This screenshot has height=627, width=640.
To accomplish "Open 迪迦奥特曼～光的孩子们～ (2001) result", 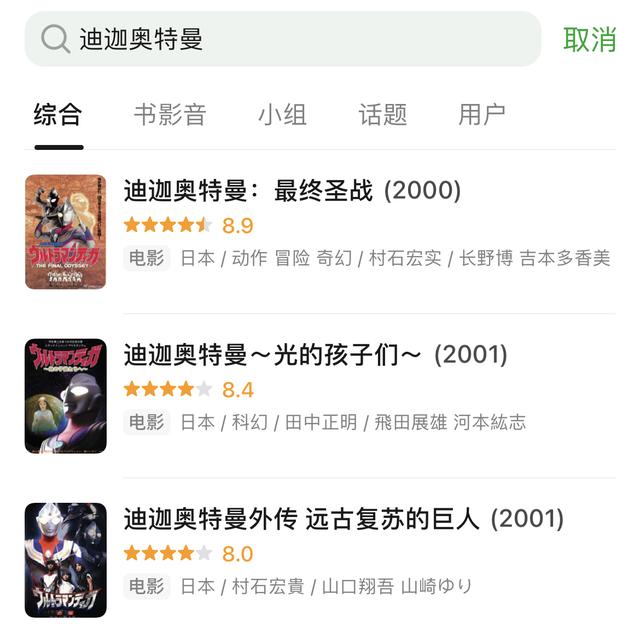I will coord(316,355).
